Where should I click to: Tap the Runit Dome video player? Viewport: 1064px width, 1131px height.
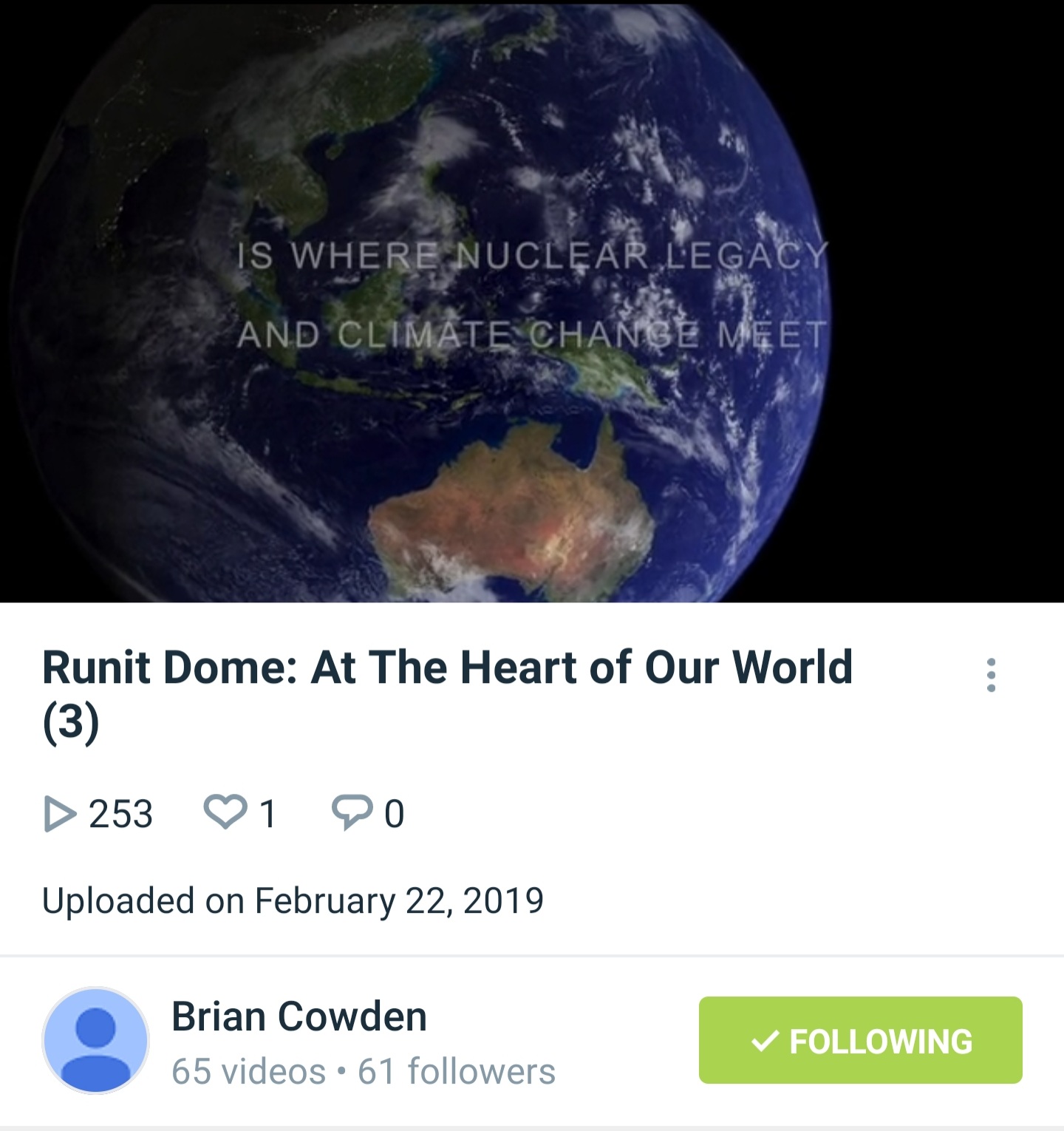coord(532,302)
